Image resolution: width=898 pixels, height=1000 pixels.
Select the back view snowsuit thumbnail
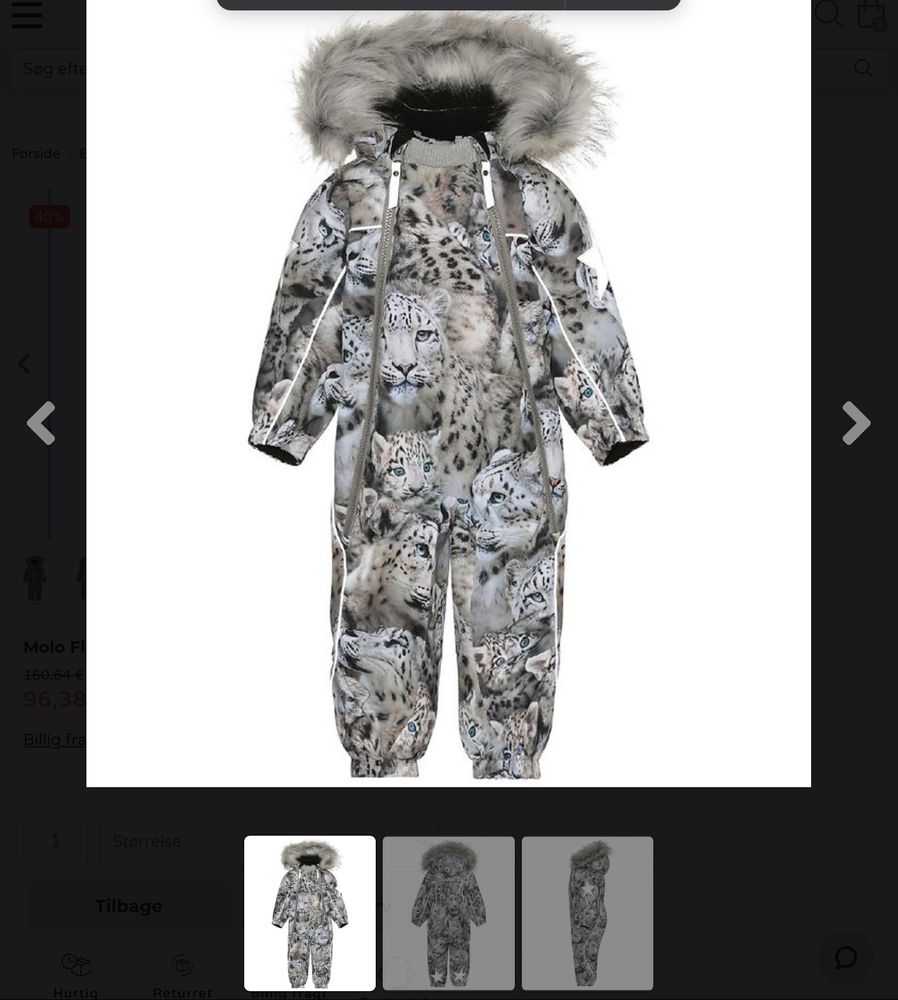point(448,913)
